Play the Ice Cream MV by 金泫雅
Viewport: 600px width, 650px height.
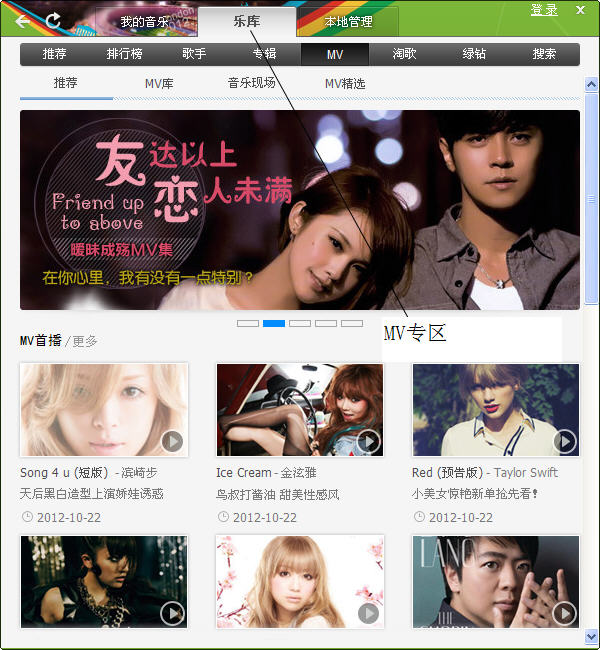click(x=369, y=440)
